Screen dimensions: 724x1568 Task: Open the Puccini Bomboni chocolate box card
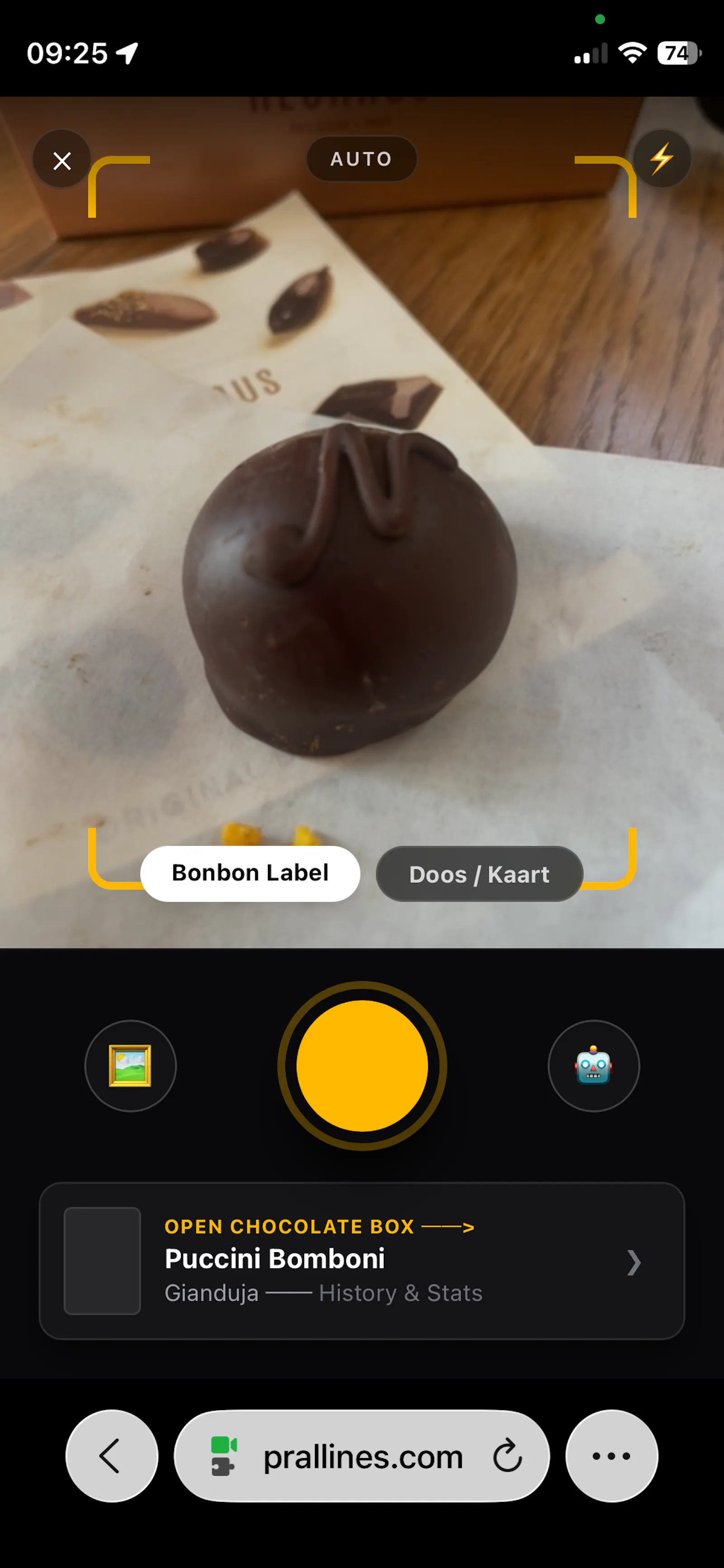pyautogui.click(x=362, y=1261)
